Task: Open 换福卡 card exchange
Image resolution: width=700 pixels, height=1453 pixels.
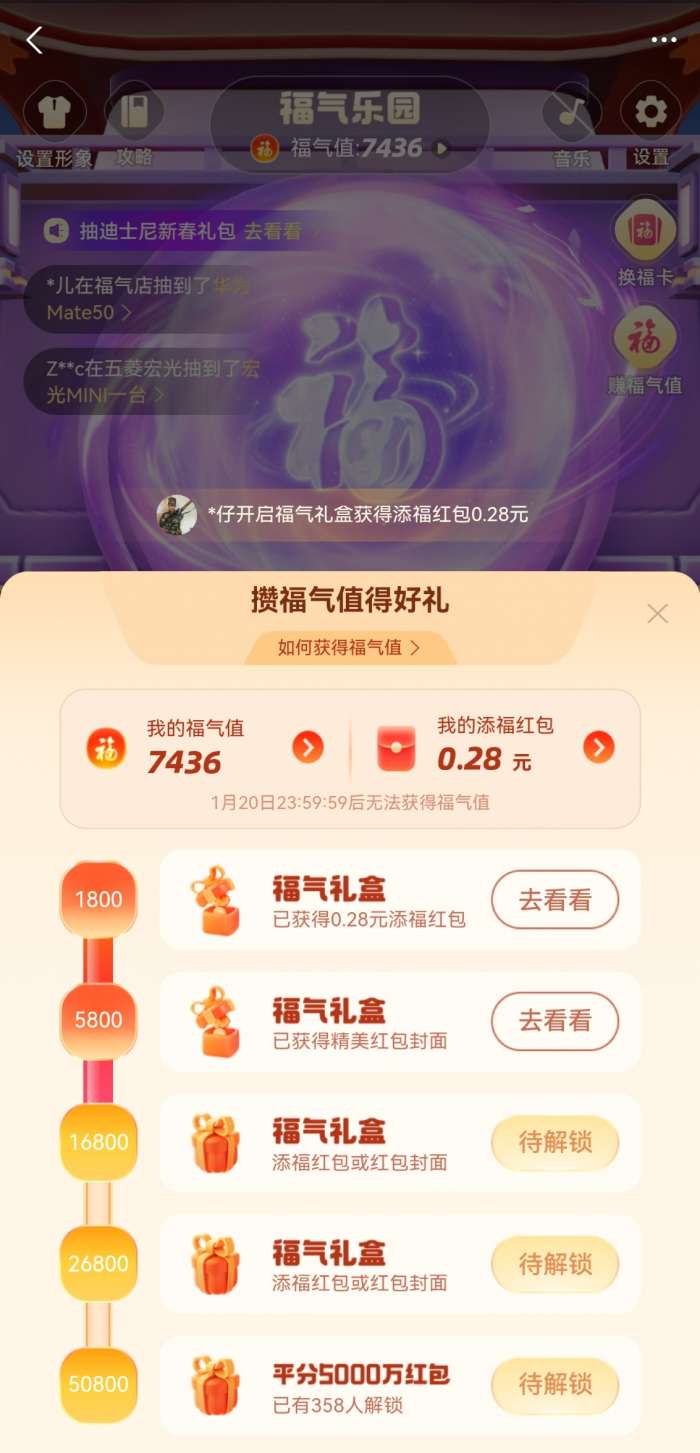Action: pos(645,245)
